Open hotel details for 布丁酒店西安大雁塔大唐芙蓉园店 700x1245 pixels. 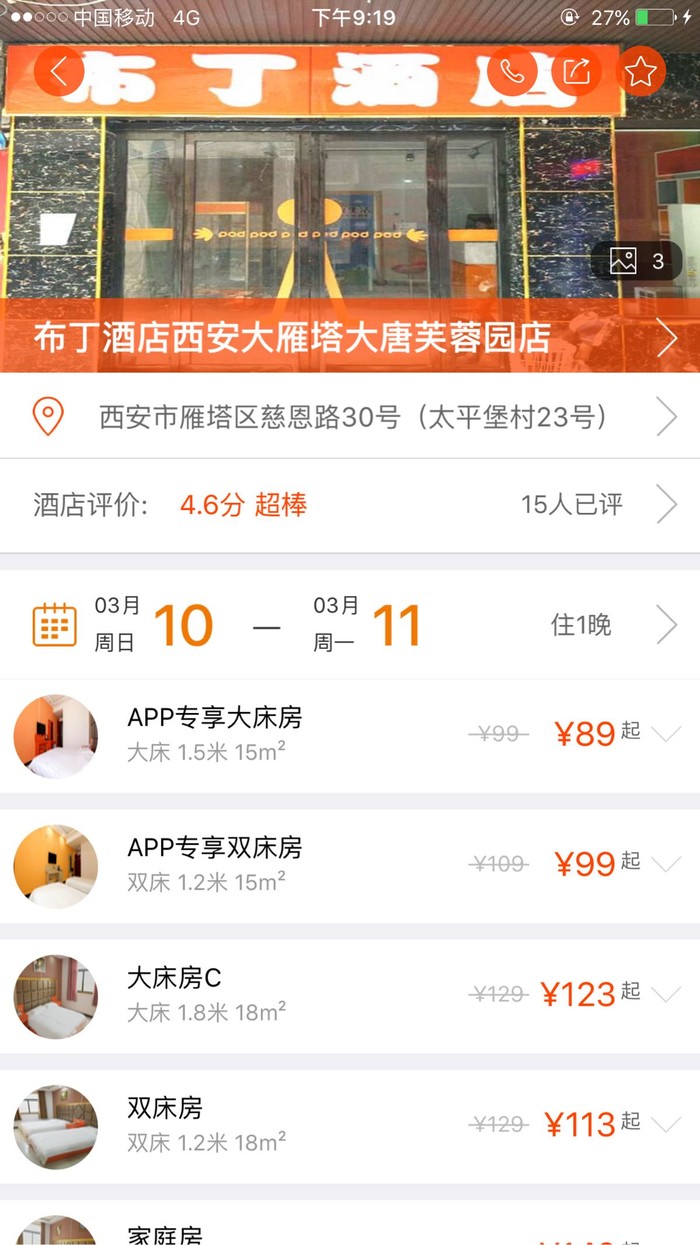(x=350, y=338)
